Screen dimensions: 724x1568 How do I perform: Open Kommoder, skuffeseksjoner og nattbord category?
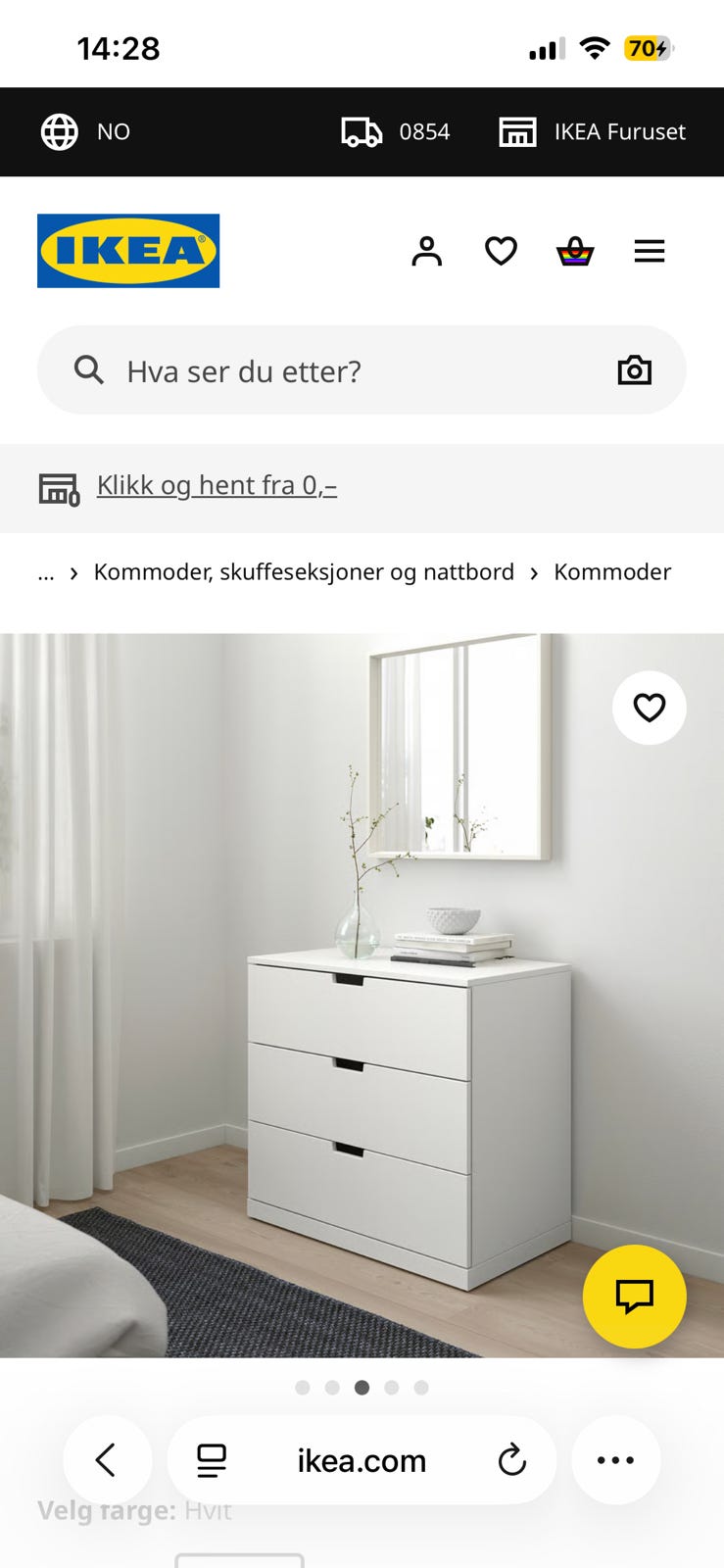[304, 571]
